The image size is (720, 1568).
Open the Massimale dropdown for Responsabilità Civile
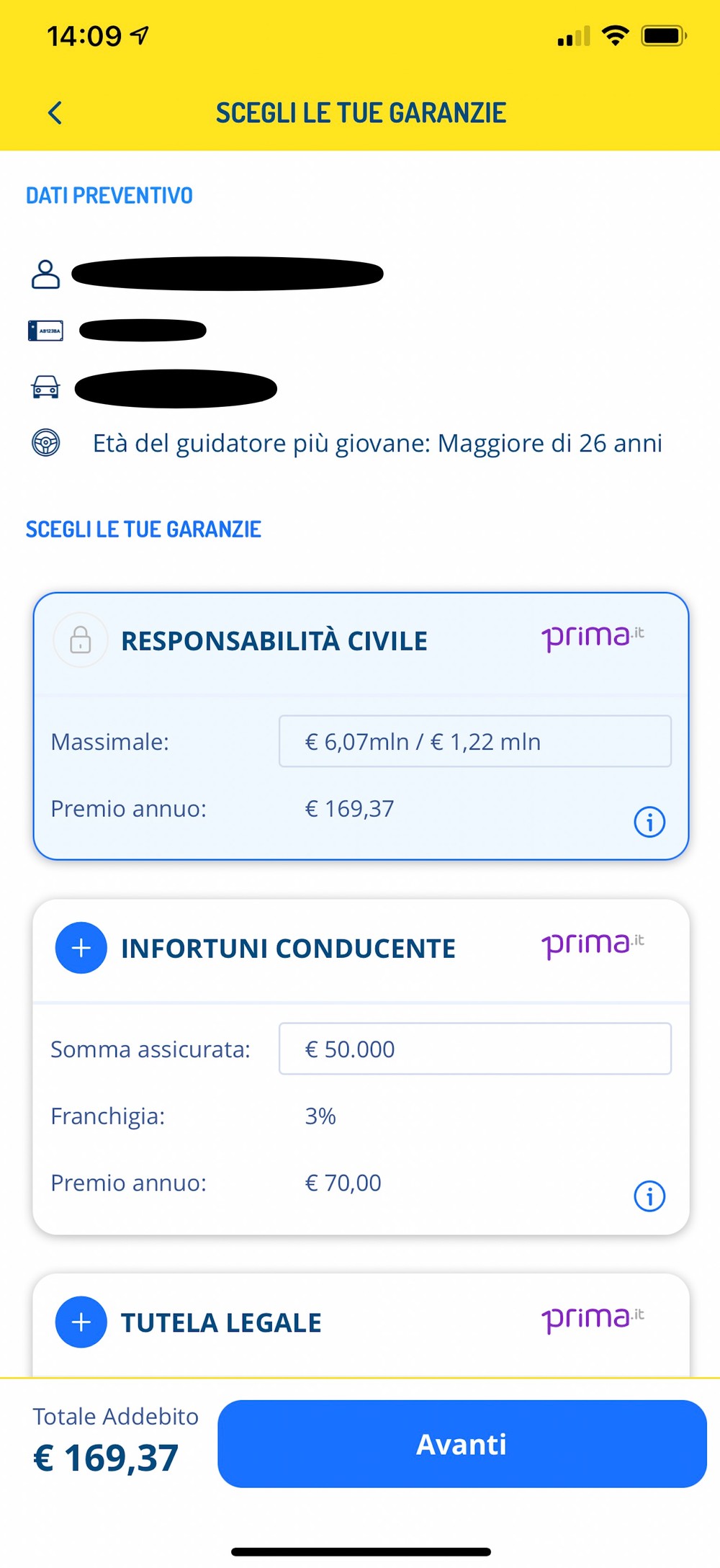pyautogui.click(x=475, y=741)
